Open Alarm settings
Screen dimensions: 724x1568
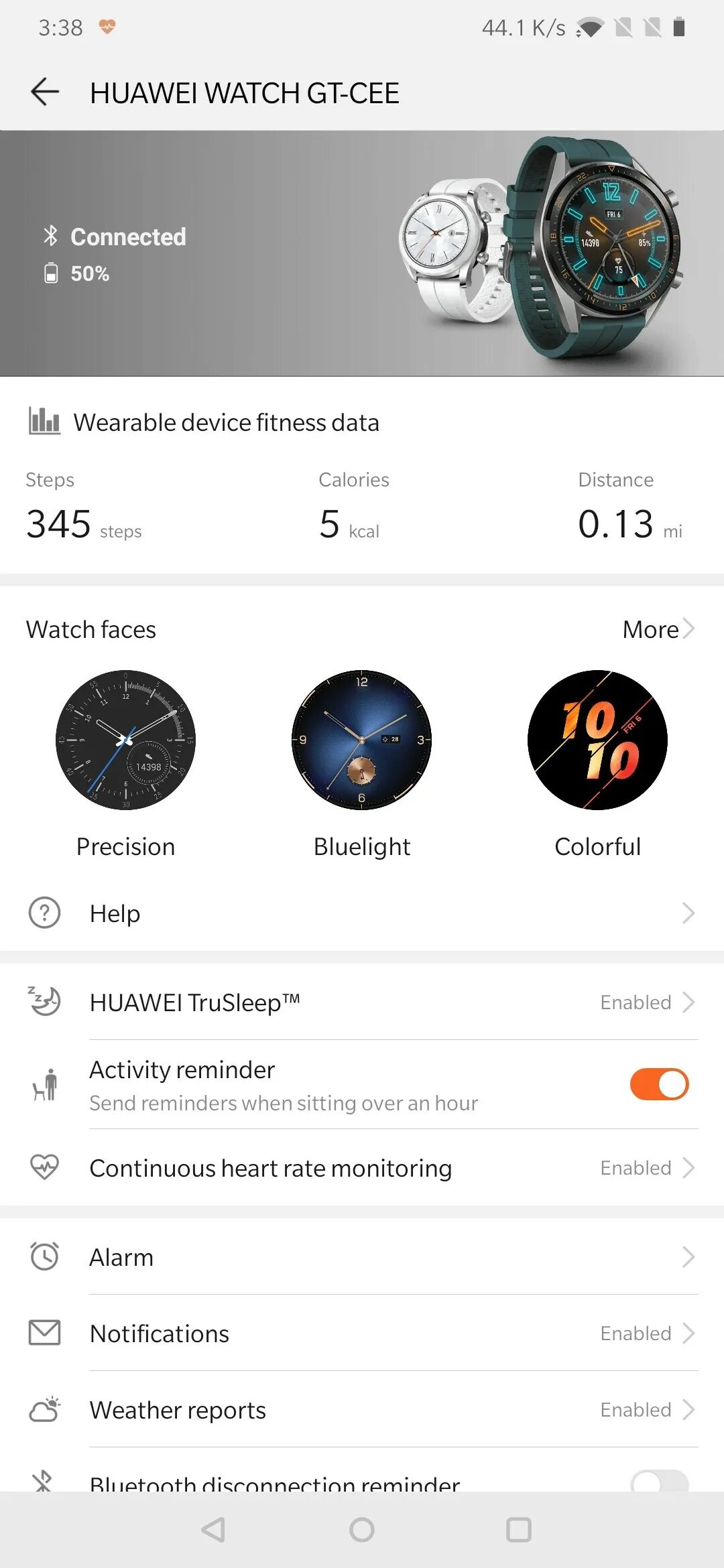pos(362,1257)
